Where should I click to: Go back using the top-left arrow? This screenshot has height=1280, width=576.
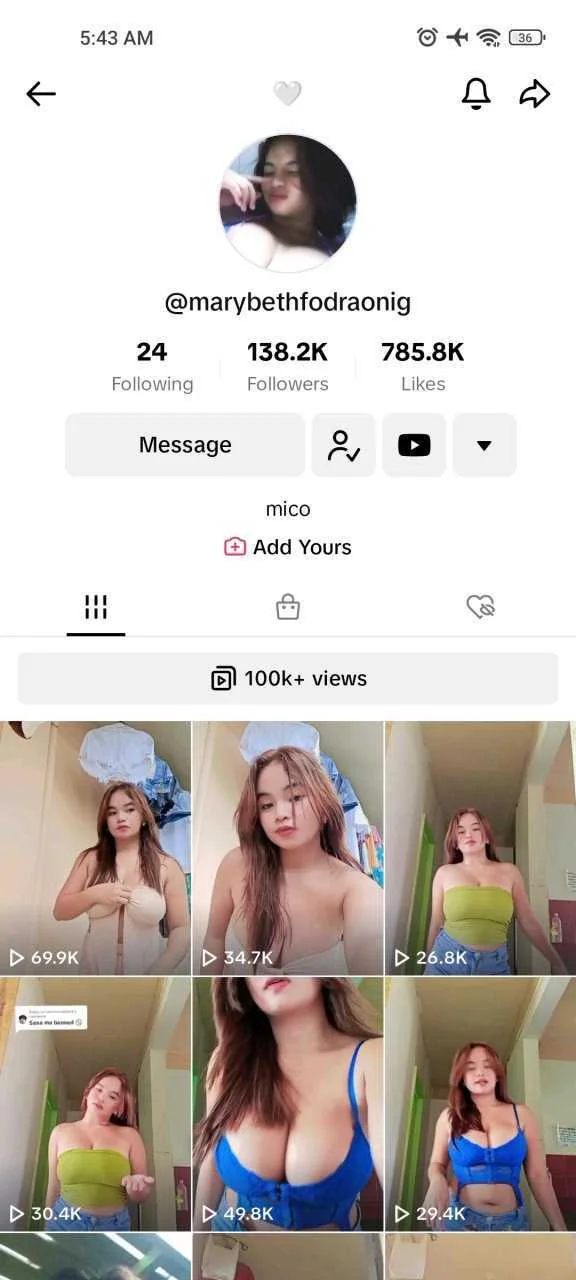click(x=41, y=94)
